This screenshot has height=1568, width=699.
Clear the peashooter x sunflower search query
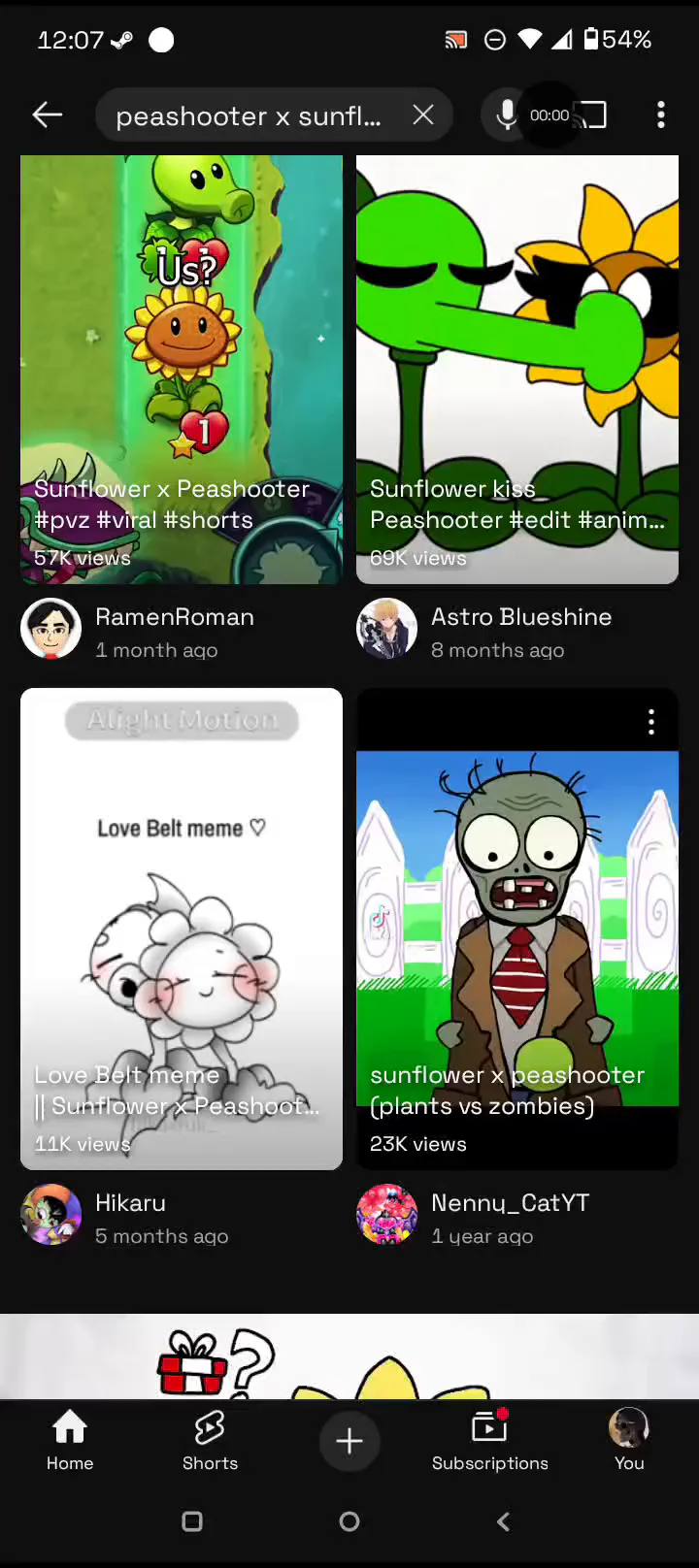pos(423,115)
